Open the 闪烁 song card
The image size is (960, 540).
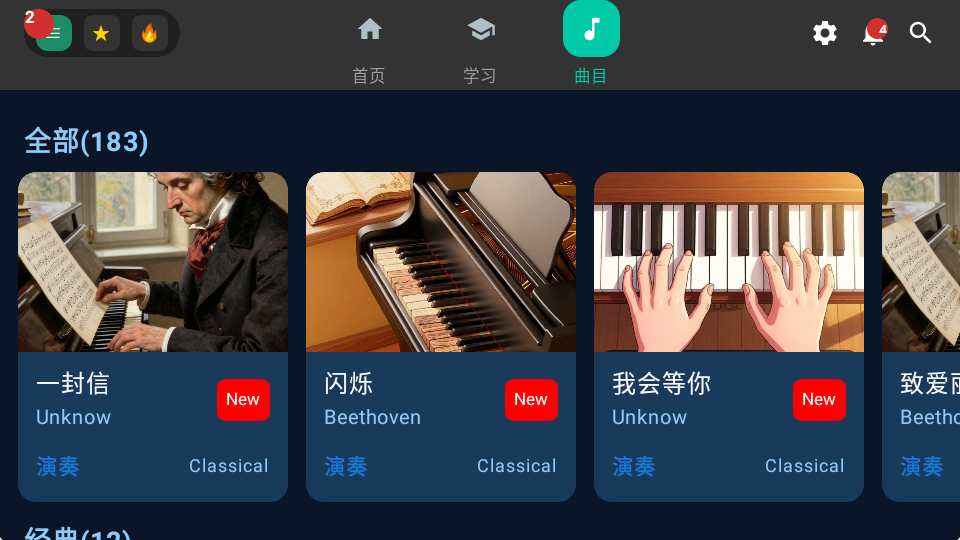[441, 337]
